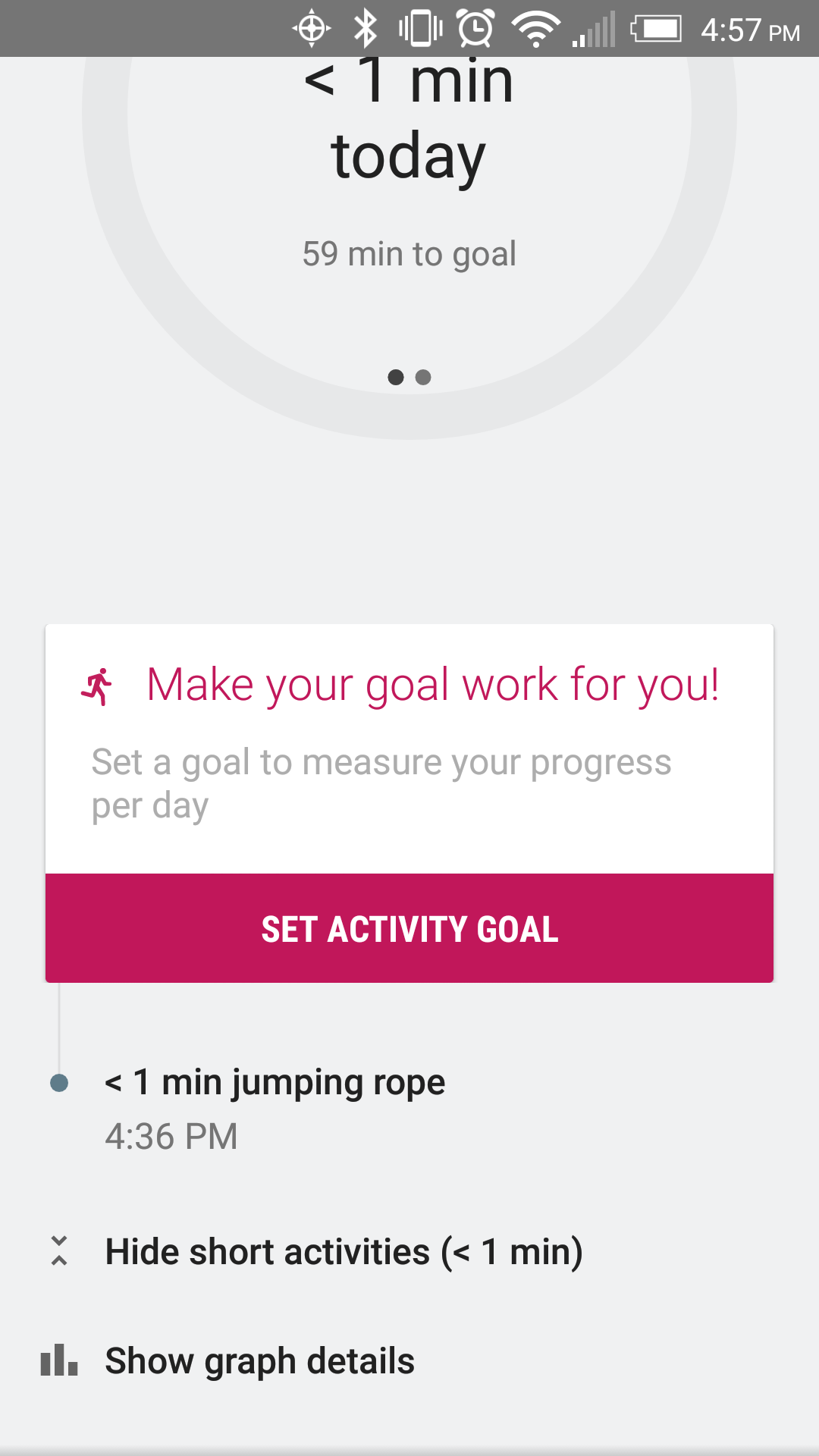Click the bar graph icon beside Show graph details
Viewport: 819px width, 1456px height.
(58, 1360)
